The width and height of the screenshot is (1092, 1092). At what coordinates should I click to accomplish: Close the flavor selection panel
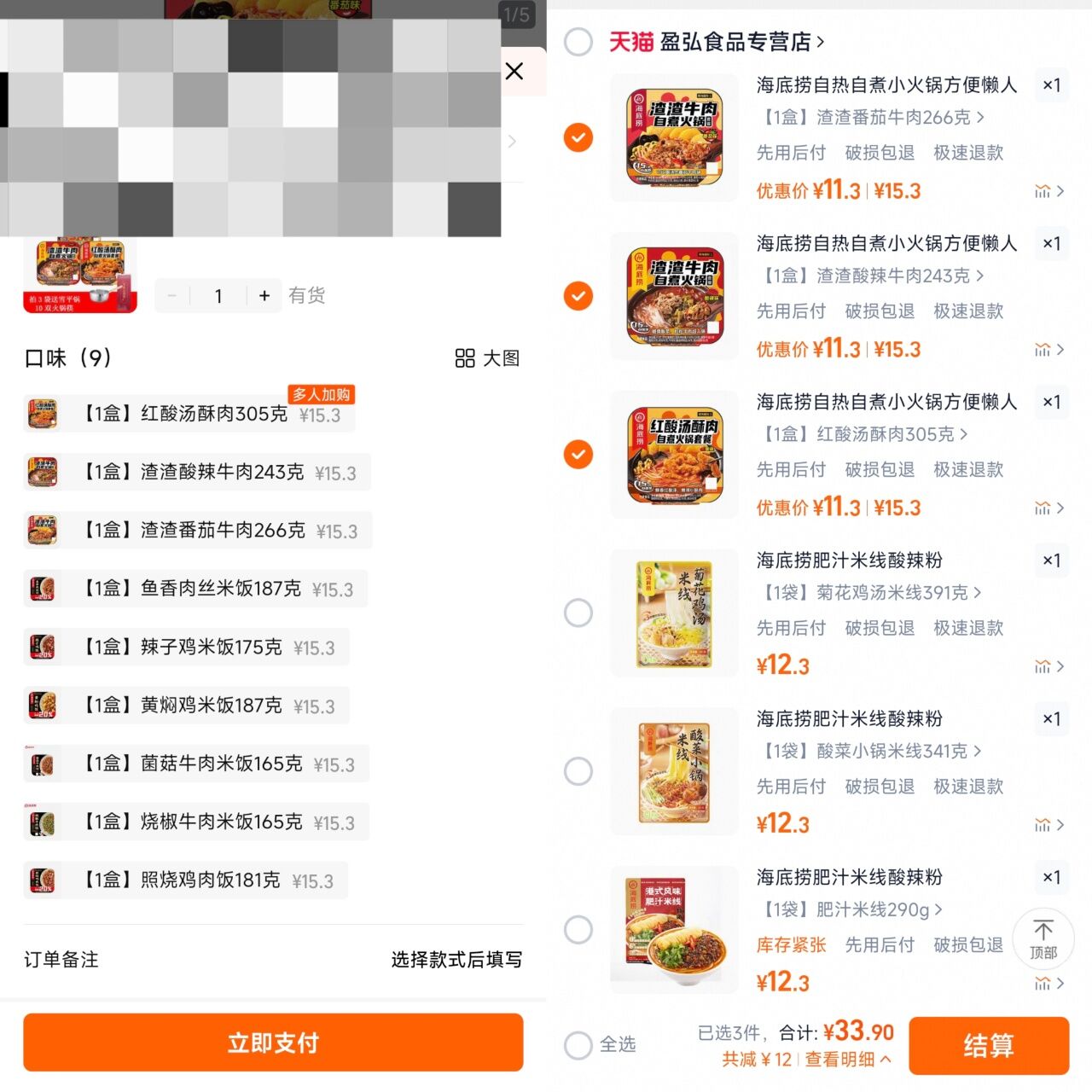tap(514, 71)
